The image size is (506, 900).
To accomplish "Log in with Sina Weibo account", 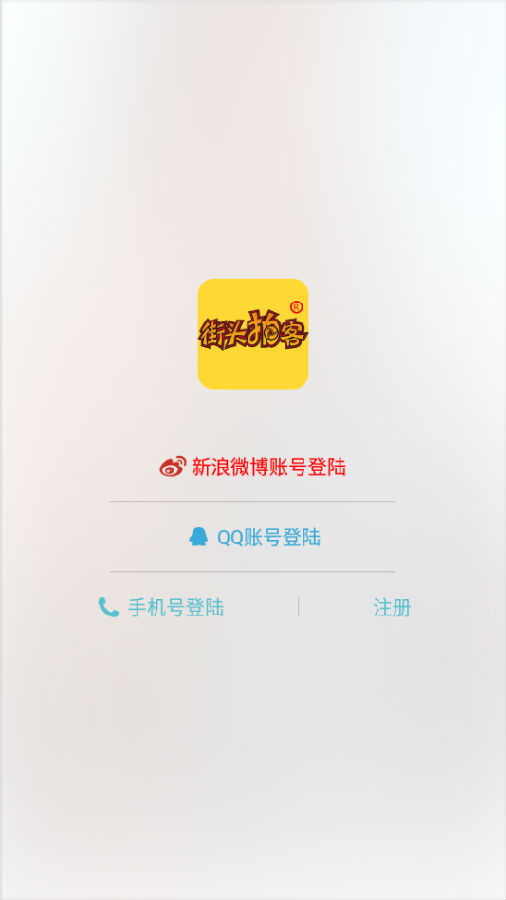I will (x=252, y=467).
